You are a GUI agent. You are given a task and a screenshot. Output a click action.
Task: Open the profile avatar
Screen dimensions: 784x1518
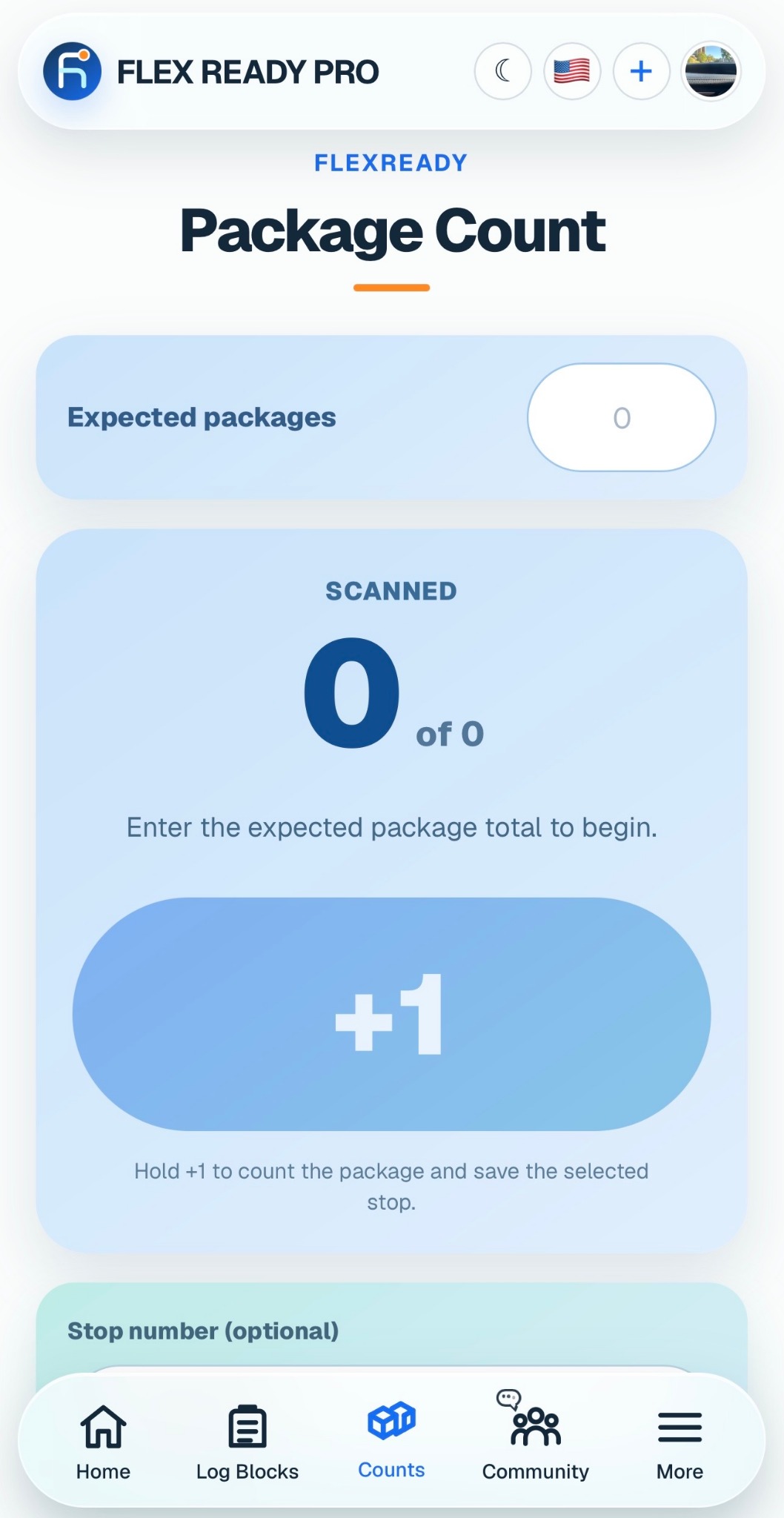point(711,71)
